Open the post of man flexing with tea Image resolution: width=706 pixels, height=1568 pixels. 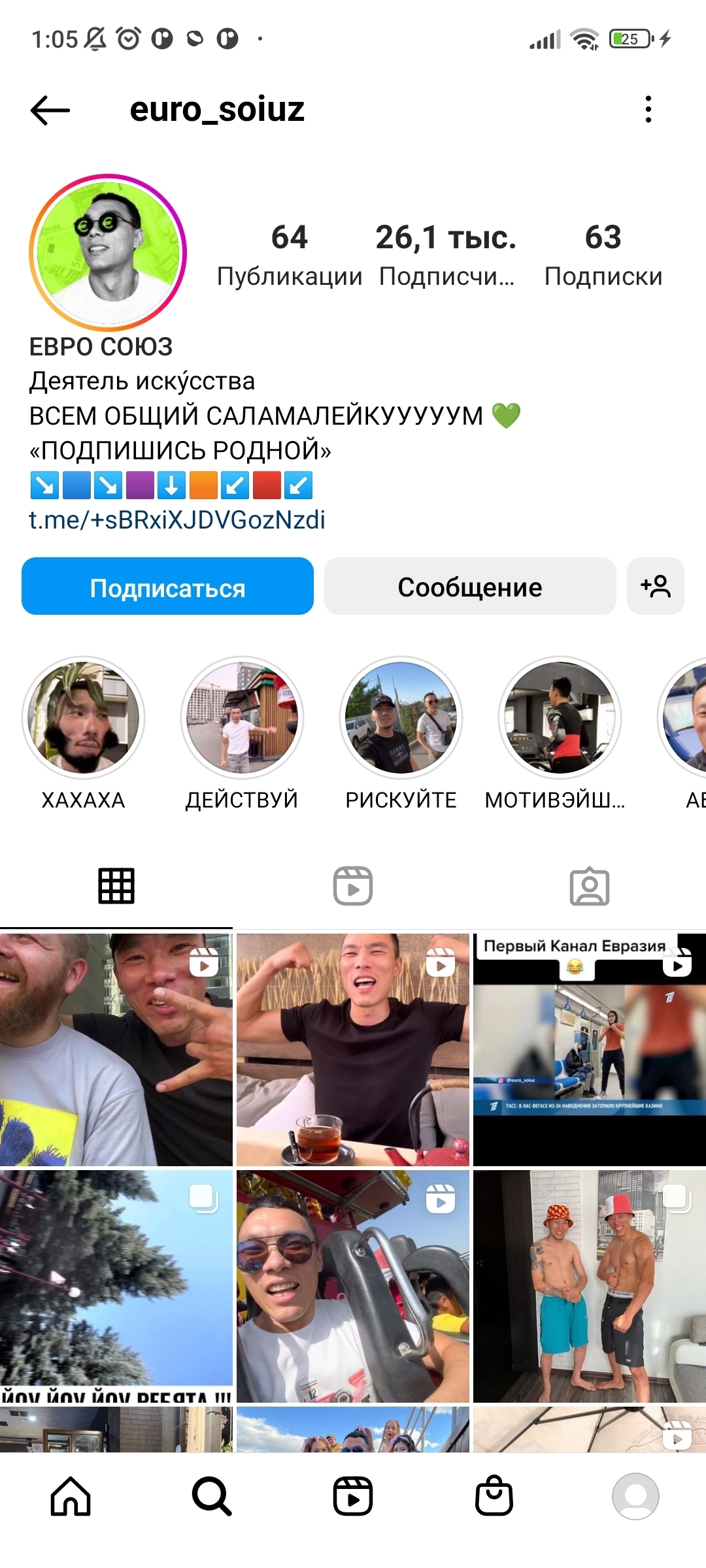353,1049
